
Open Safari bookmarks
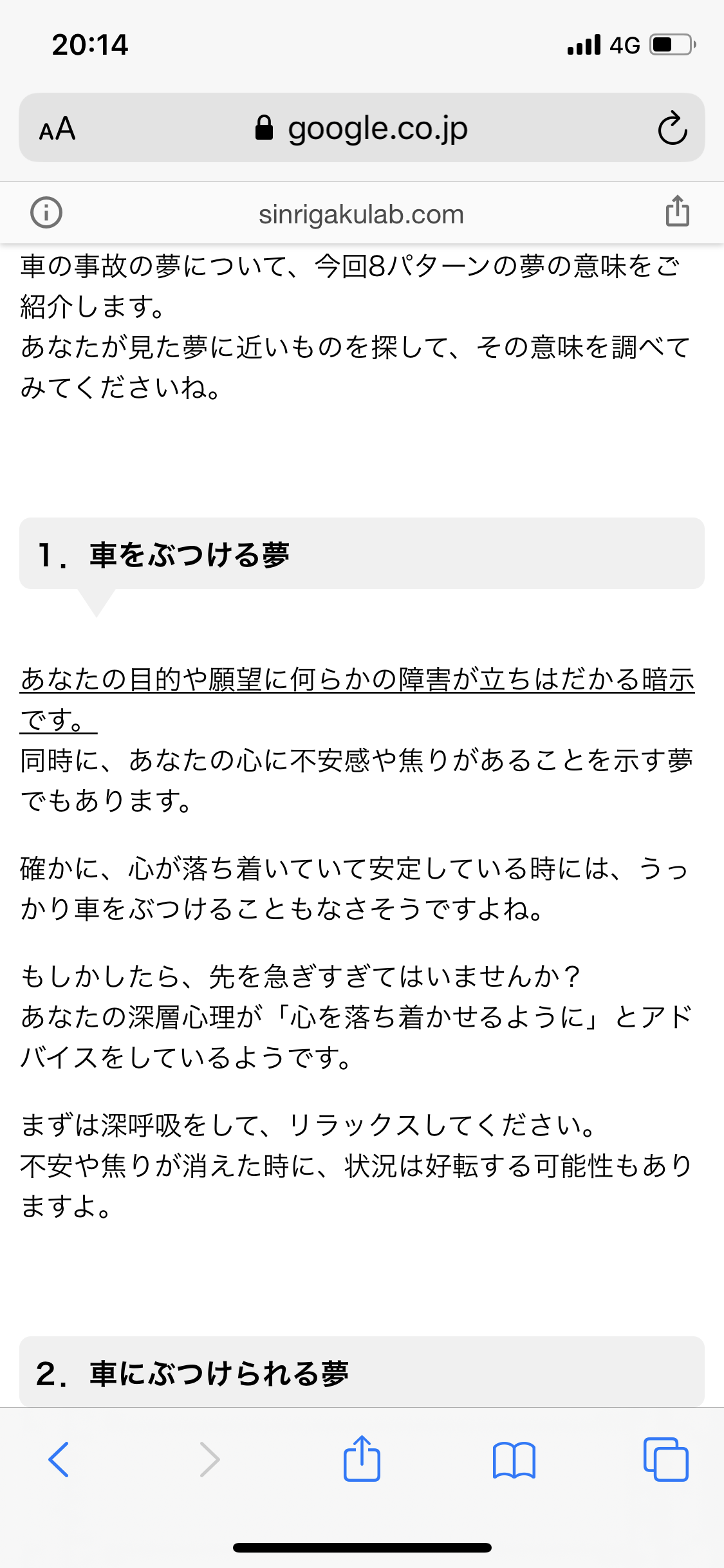(514, 1460)
